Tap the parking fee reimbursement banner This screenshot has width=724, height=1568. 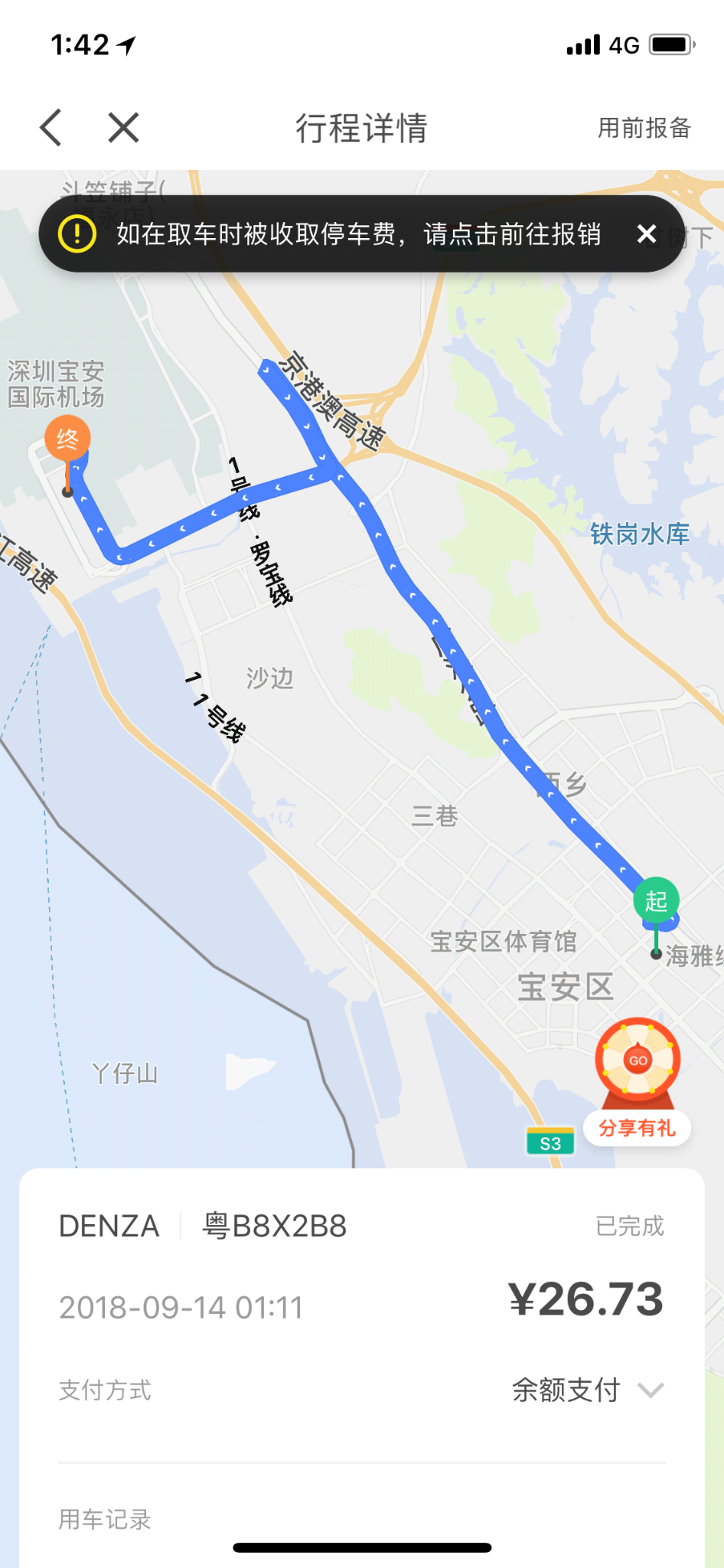click(357, 234)
